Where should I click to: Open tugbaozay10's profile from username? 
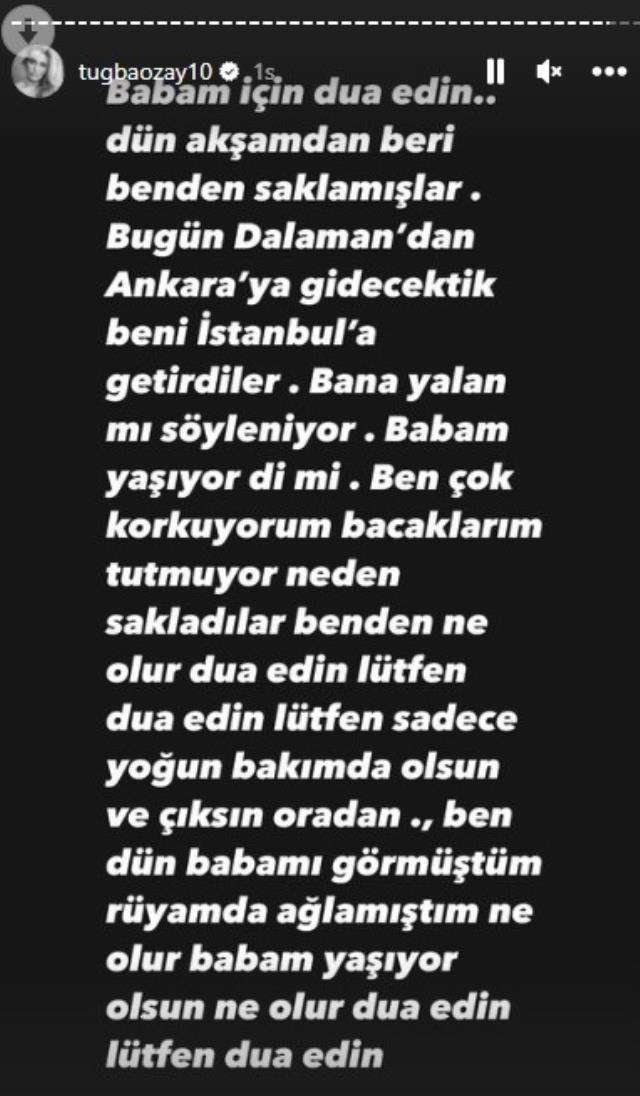(x=147, y=72)
